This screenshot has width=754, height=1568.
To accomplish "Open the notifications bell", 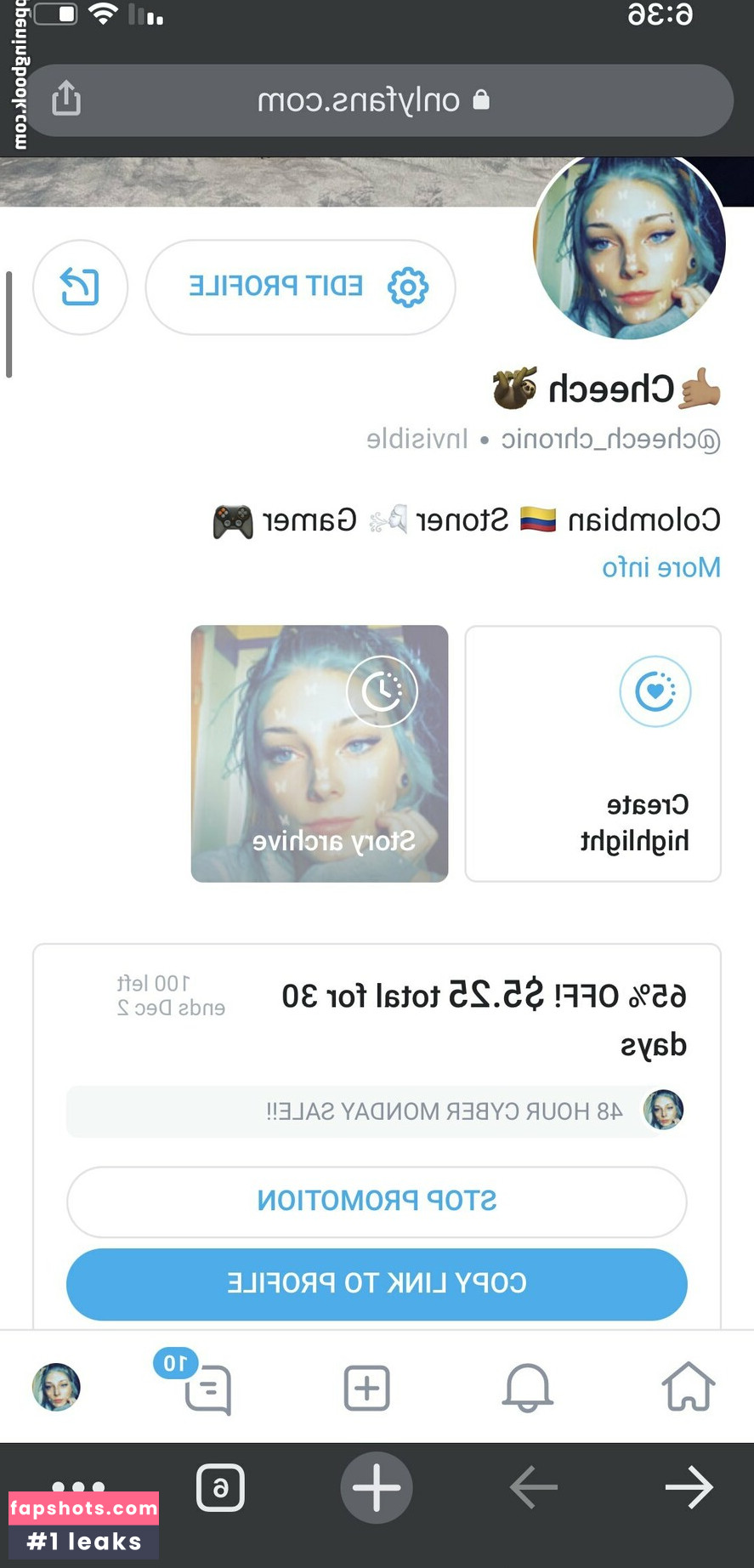I will (528, 1387).
